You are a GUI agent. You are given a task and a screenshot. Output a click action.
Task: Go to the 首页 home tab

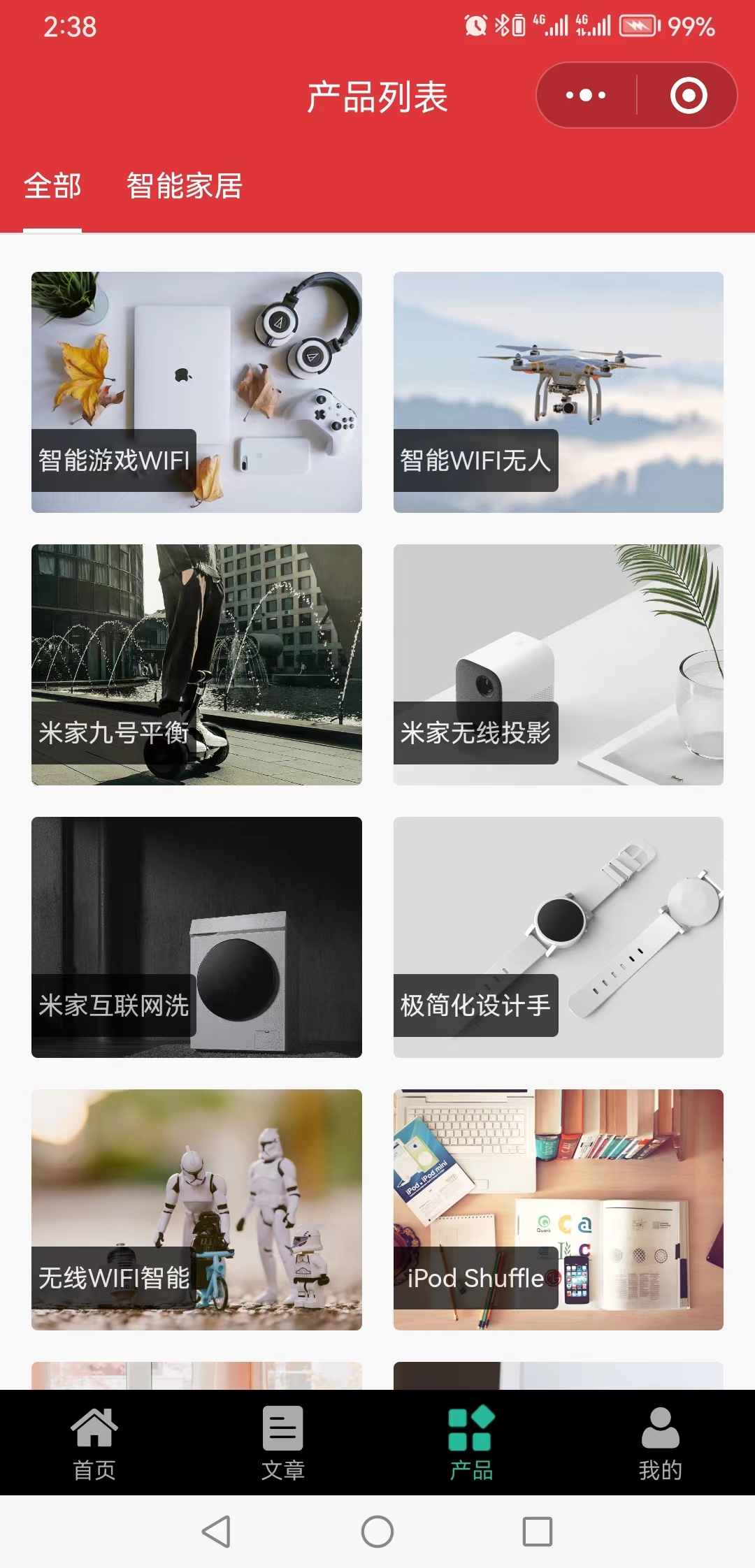tap(94, 1442)
